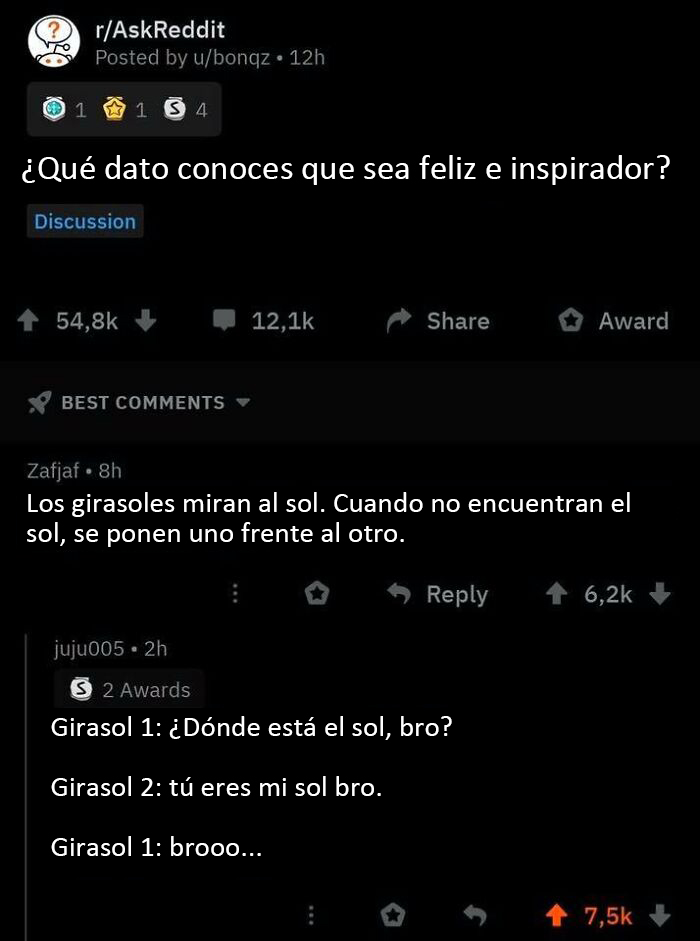This screenshot has width=700, height=941.
Task: Share this AskReddit post
Action: tap(439, 321)
